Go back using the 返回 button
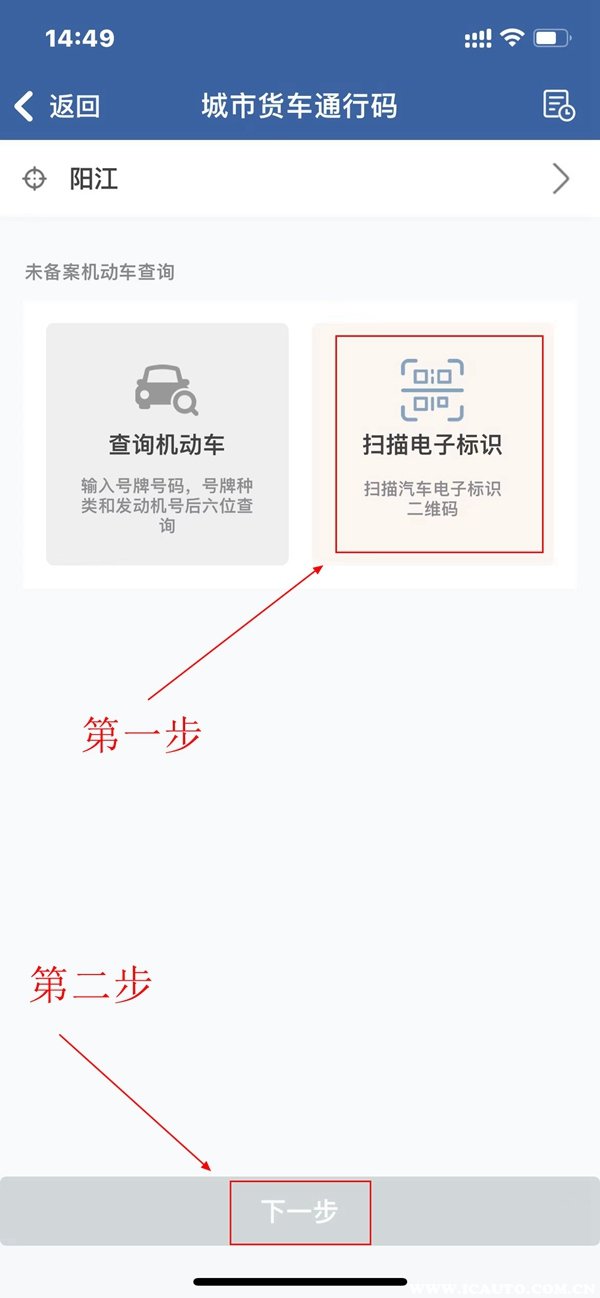The width and height of the screenshot is (600, 1298). tap(58, 106)
